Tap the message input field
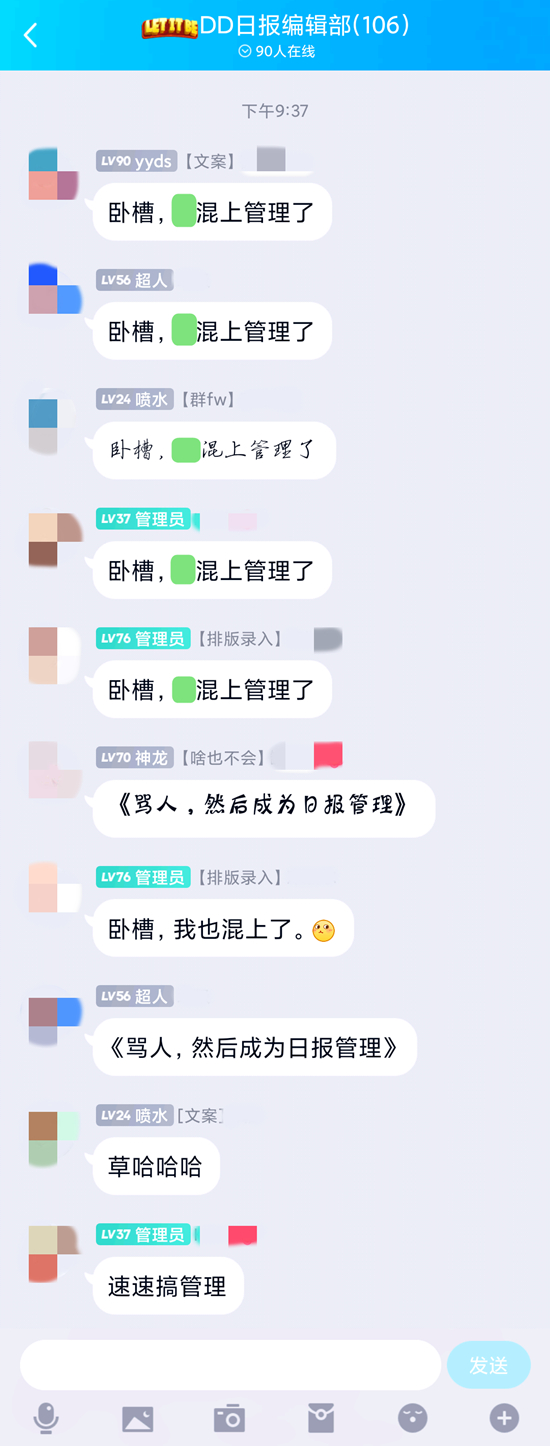This screenshot has height=1446, width=550. tap(230, 1365)
